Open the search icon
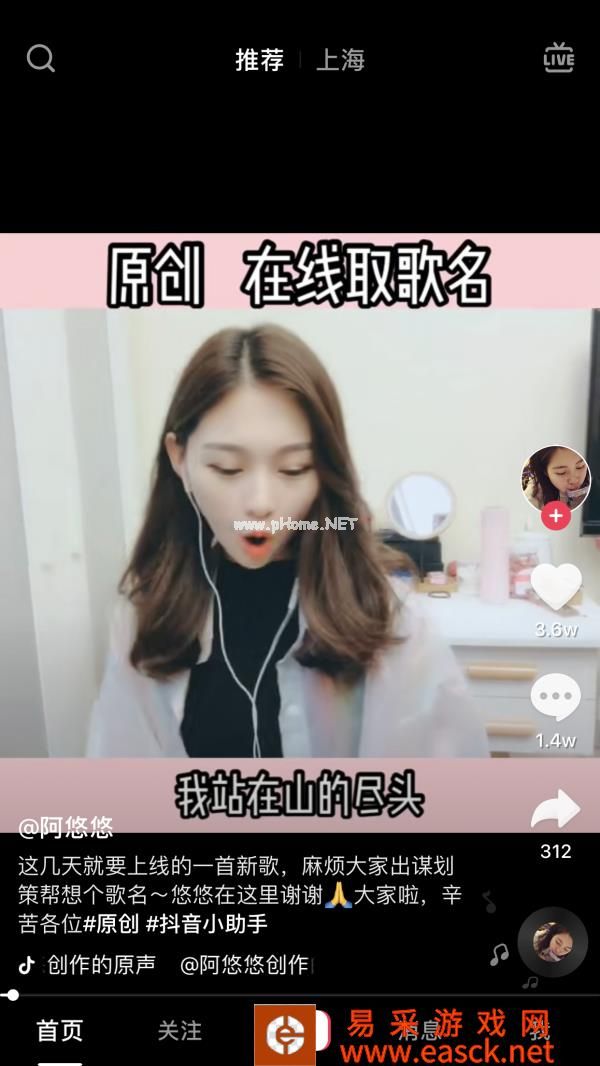 pyautogui.click(x=40, y=59)
